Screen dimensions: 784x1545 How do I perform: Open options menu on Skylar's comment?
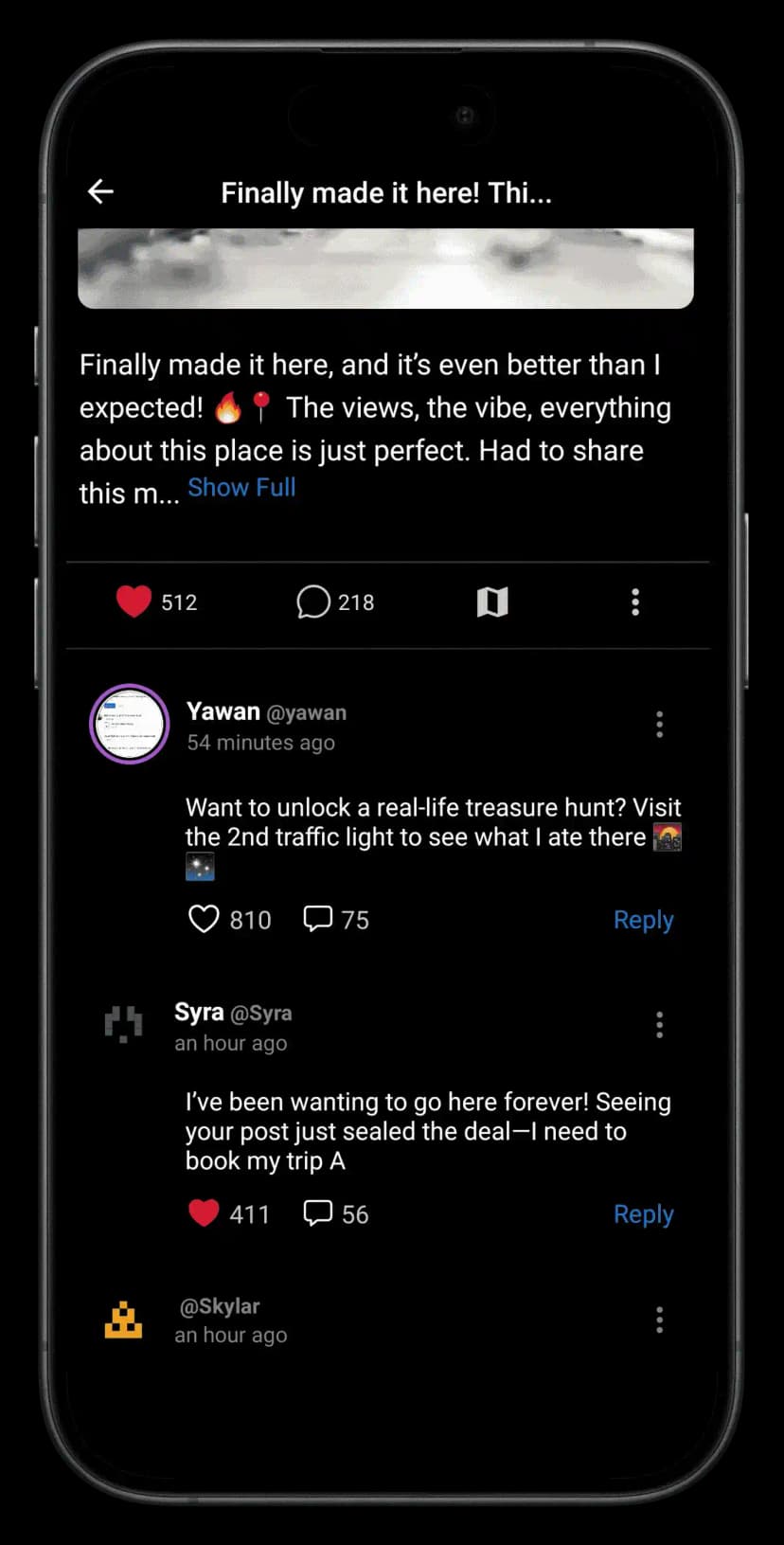659,1320
